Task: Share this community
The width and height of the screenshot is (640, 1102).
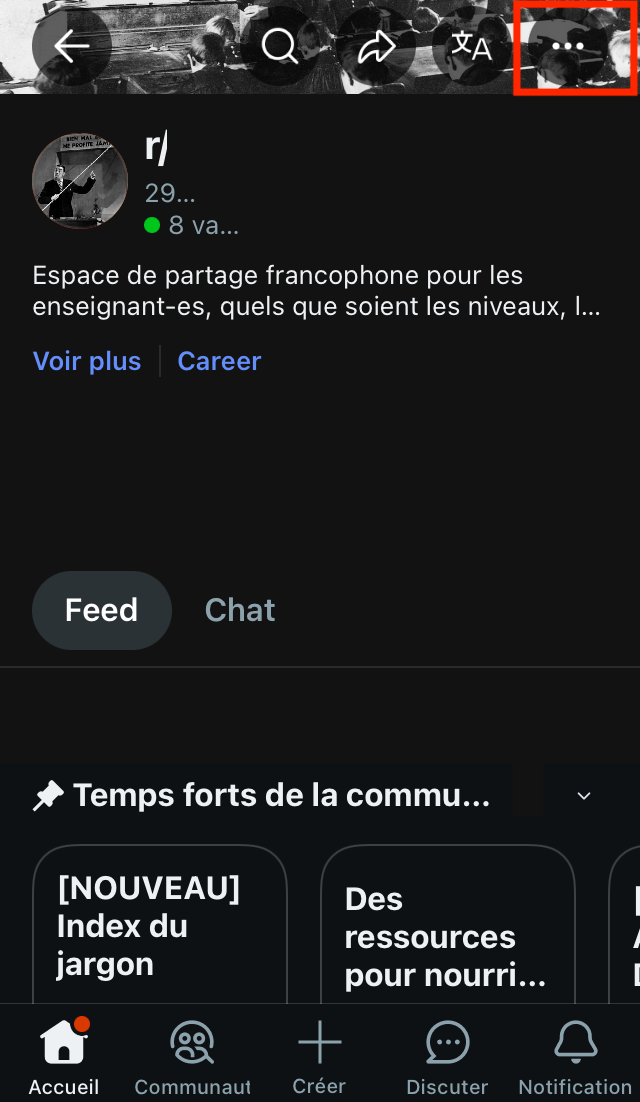Action: [x=376, y=46]
